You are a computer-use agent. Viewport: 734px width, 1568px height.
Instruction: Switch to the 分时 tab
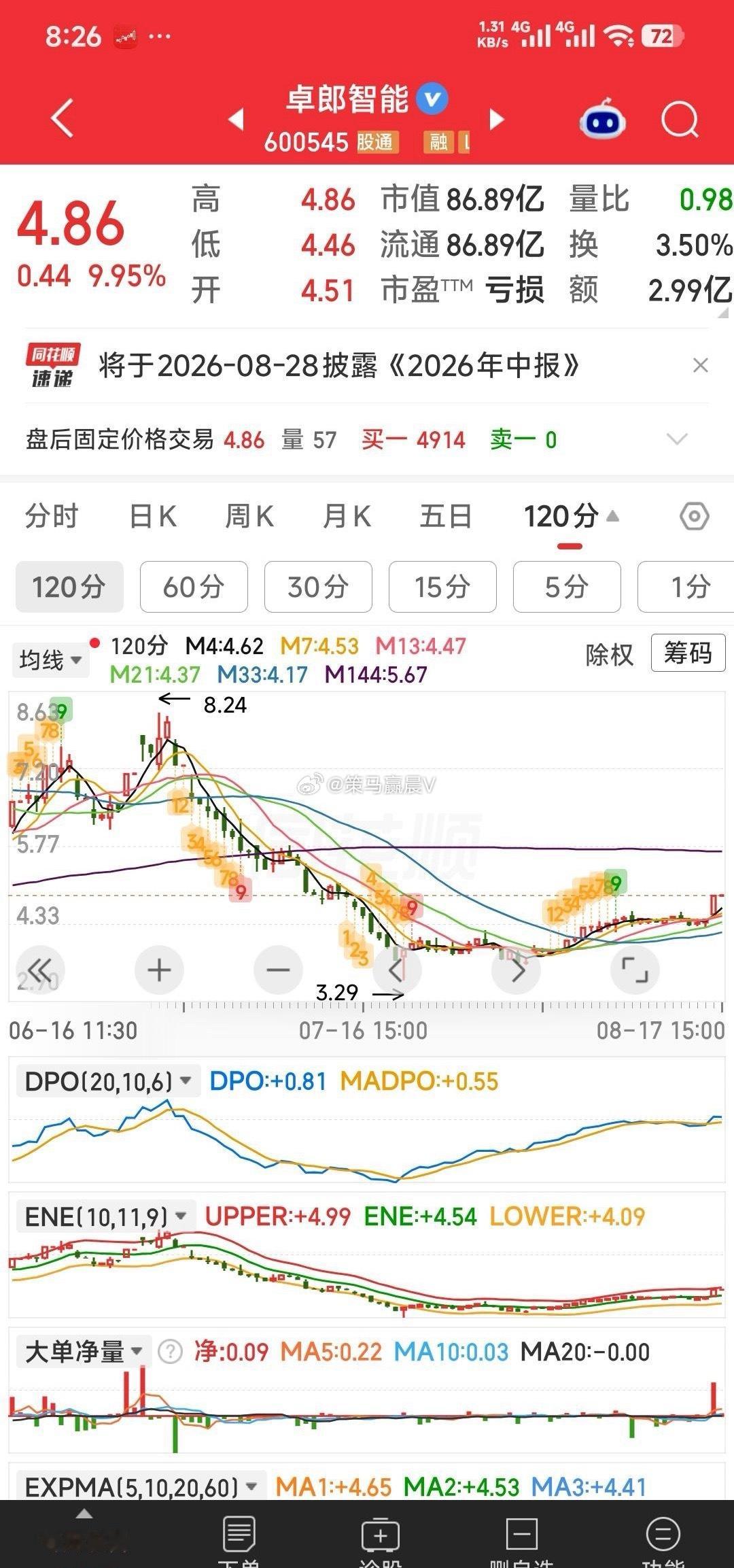[x=52, y=516]
